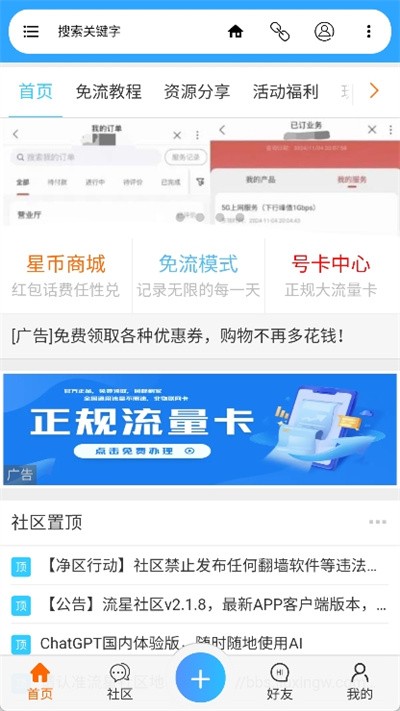Open the 免费领取各种优惠券 ad link
400x711 pixels.
point(177,336)
